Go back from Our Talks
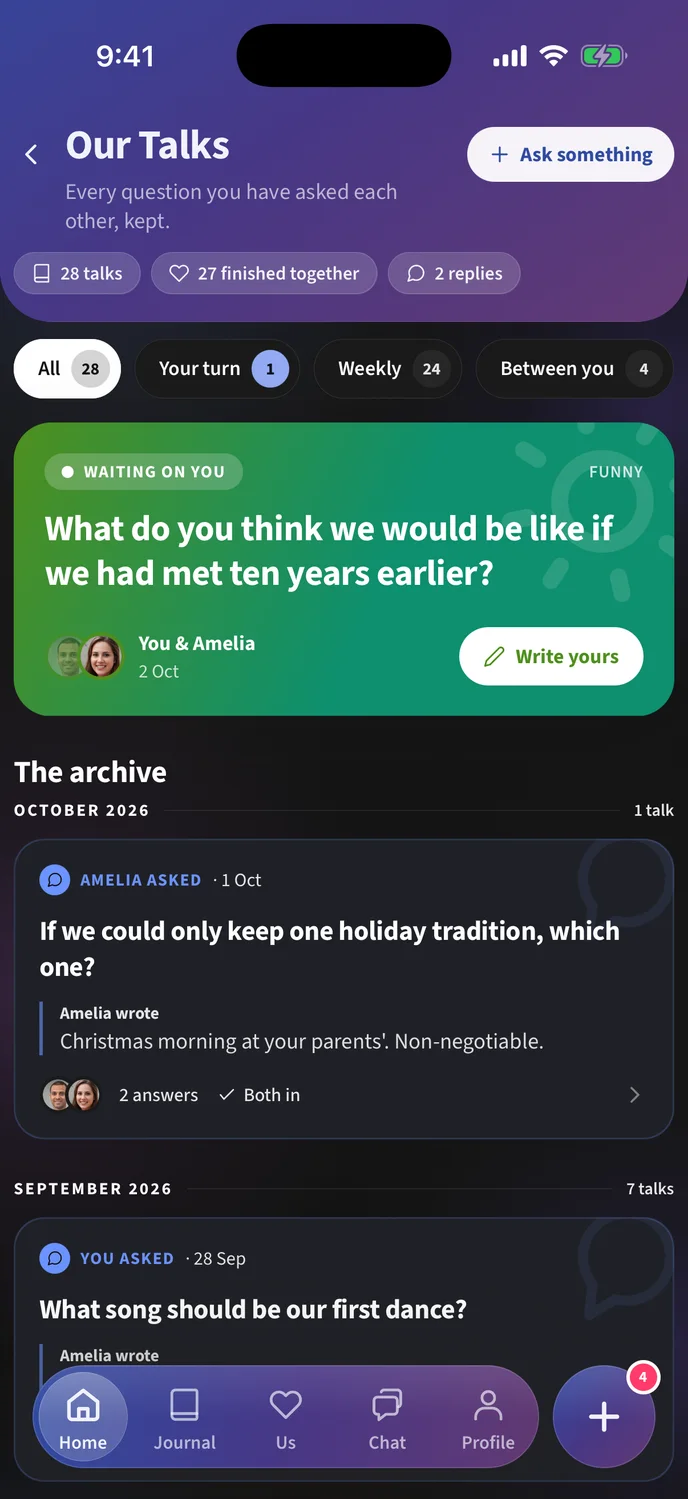Viewport: 688px width, 1499px height. coord(31,155)
